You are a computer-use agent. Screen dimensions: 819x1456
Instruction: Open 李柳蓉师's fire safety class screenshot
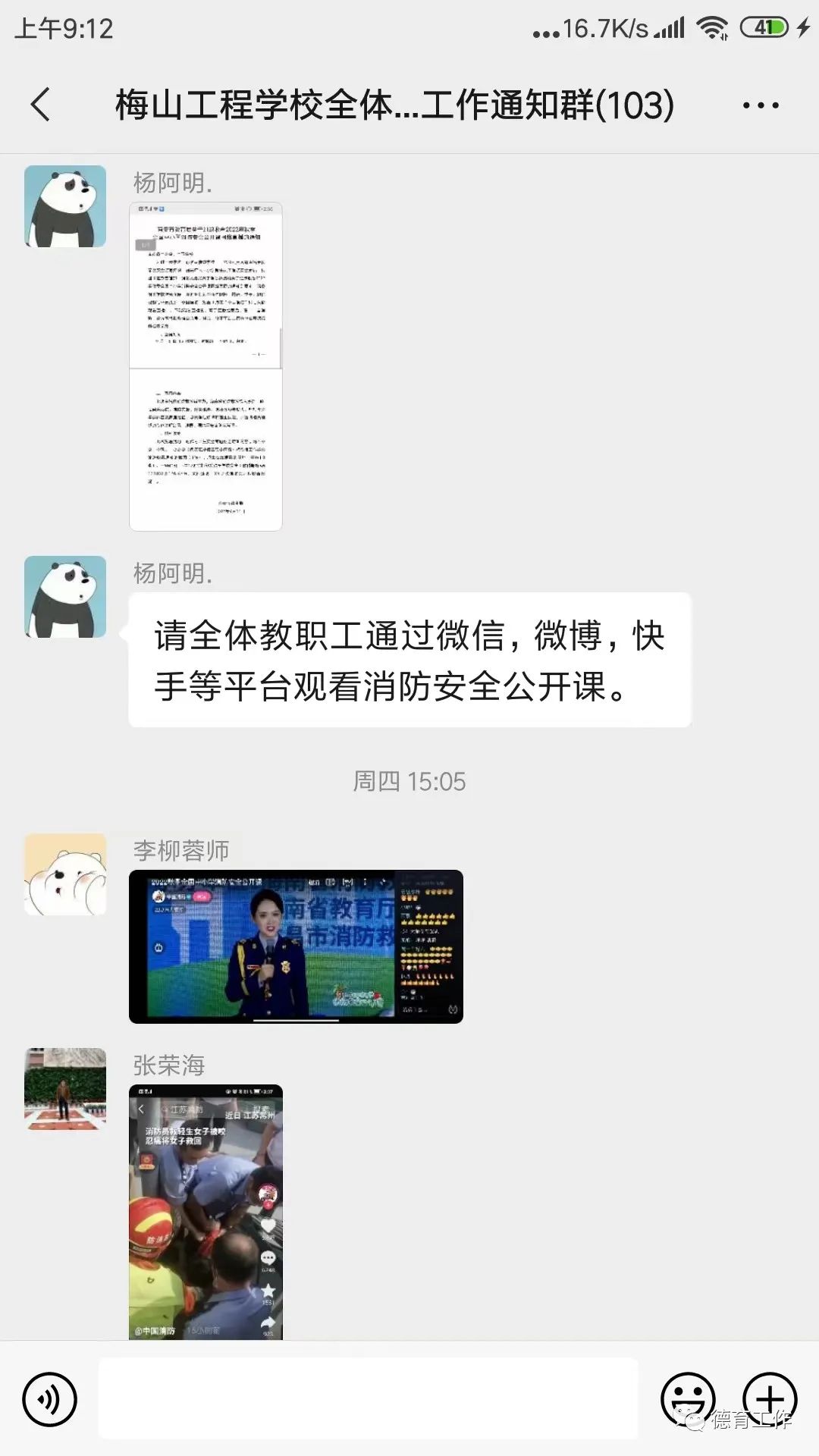click(x=296, y=946)
